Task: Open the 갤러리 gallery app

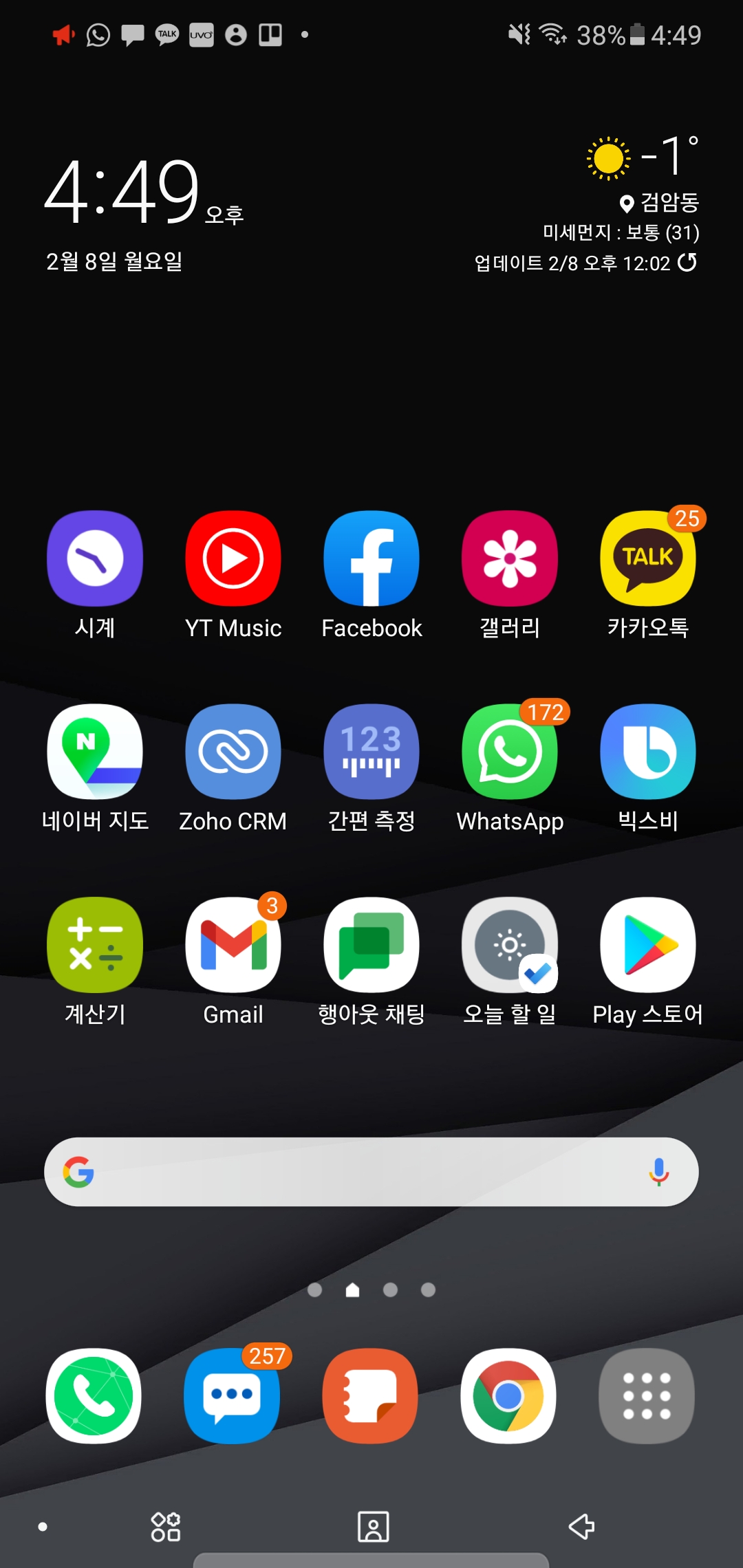Action: pos(510,558)
